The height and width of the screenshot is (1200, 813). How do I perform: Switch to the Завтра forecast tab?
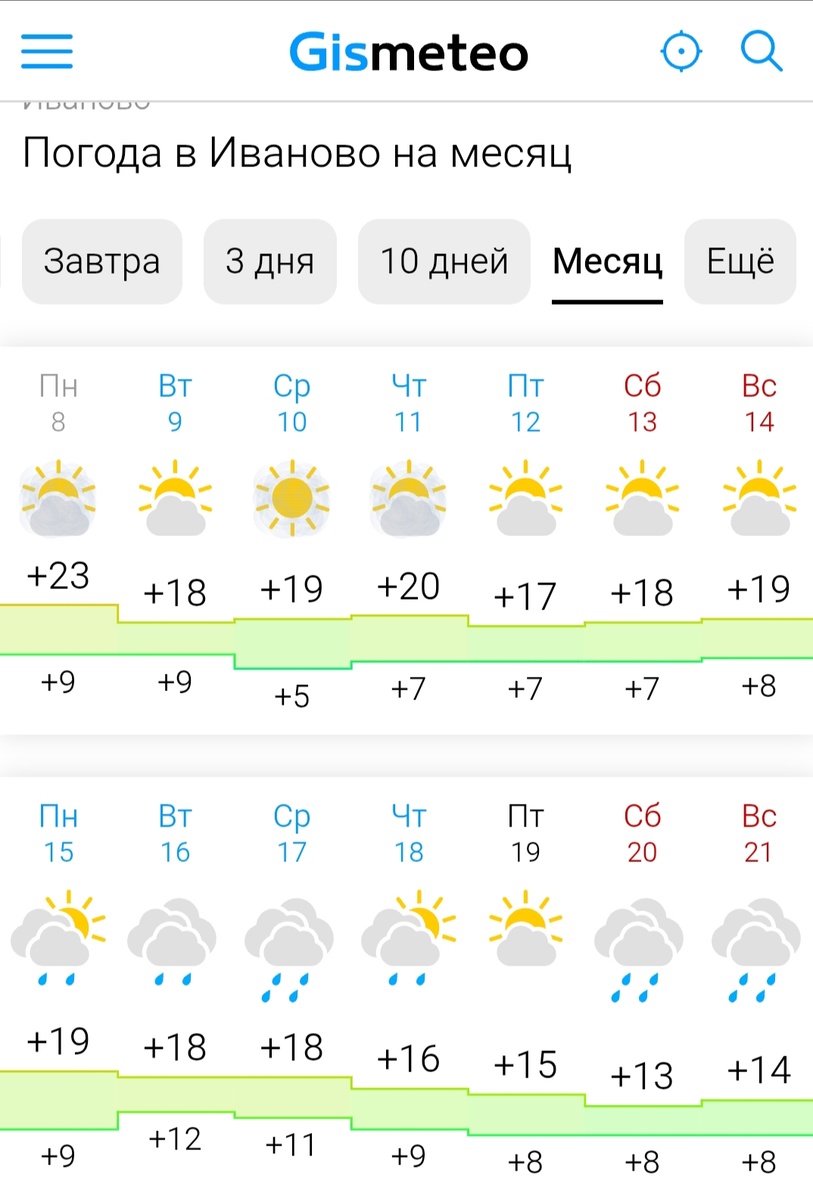tap(102, 262)
